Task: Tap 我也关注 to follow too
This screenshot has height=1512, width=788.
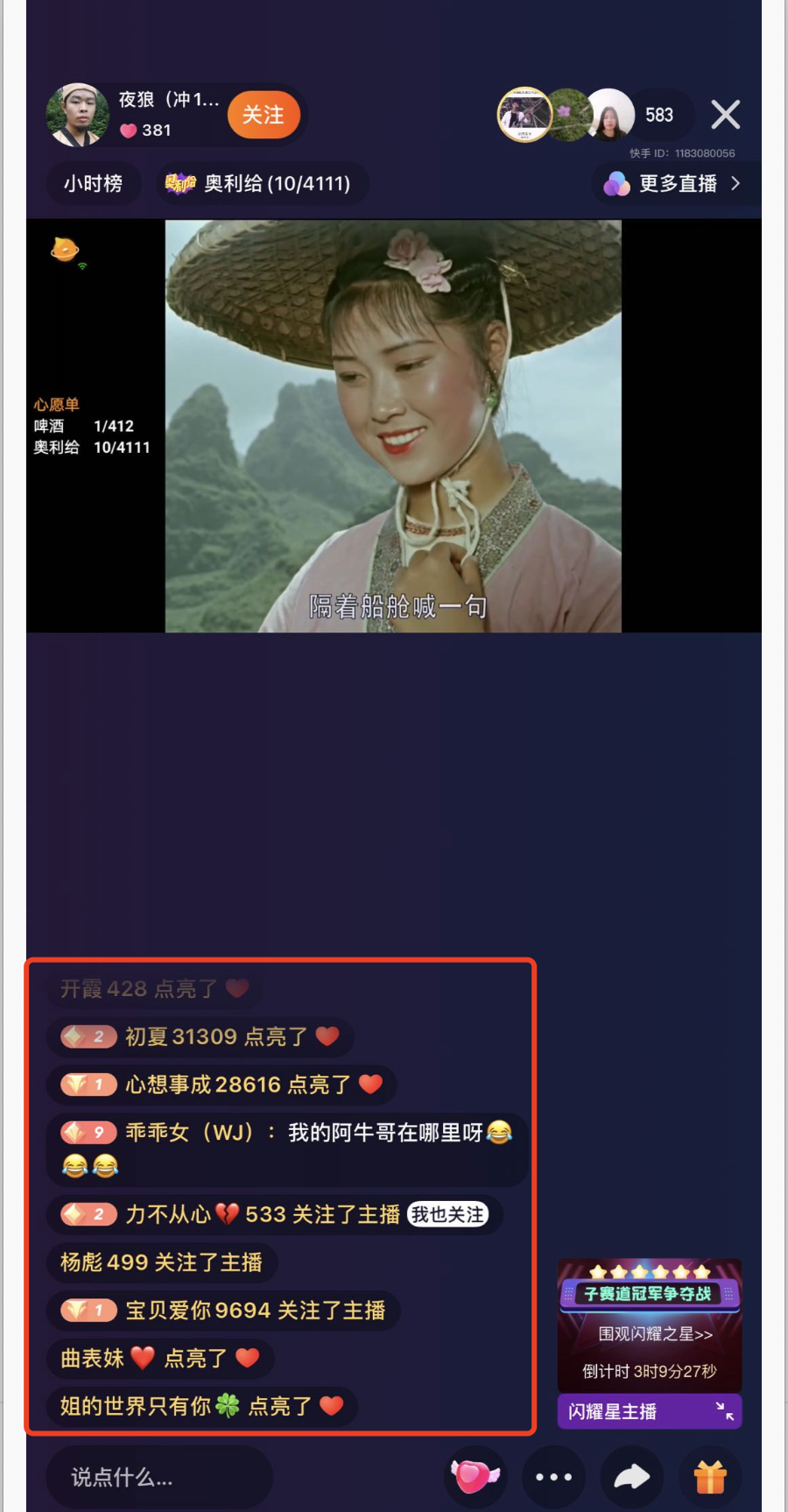Action: (447, 1214)
